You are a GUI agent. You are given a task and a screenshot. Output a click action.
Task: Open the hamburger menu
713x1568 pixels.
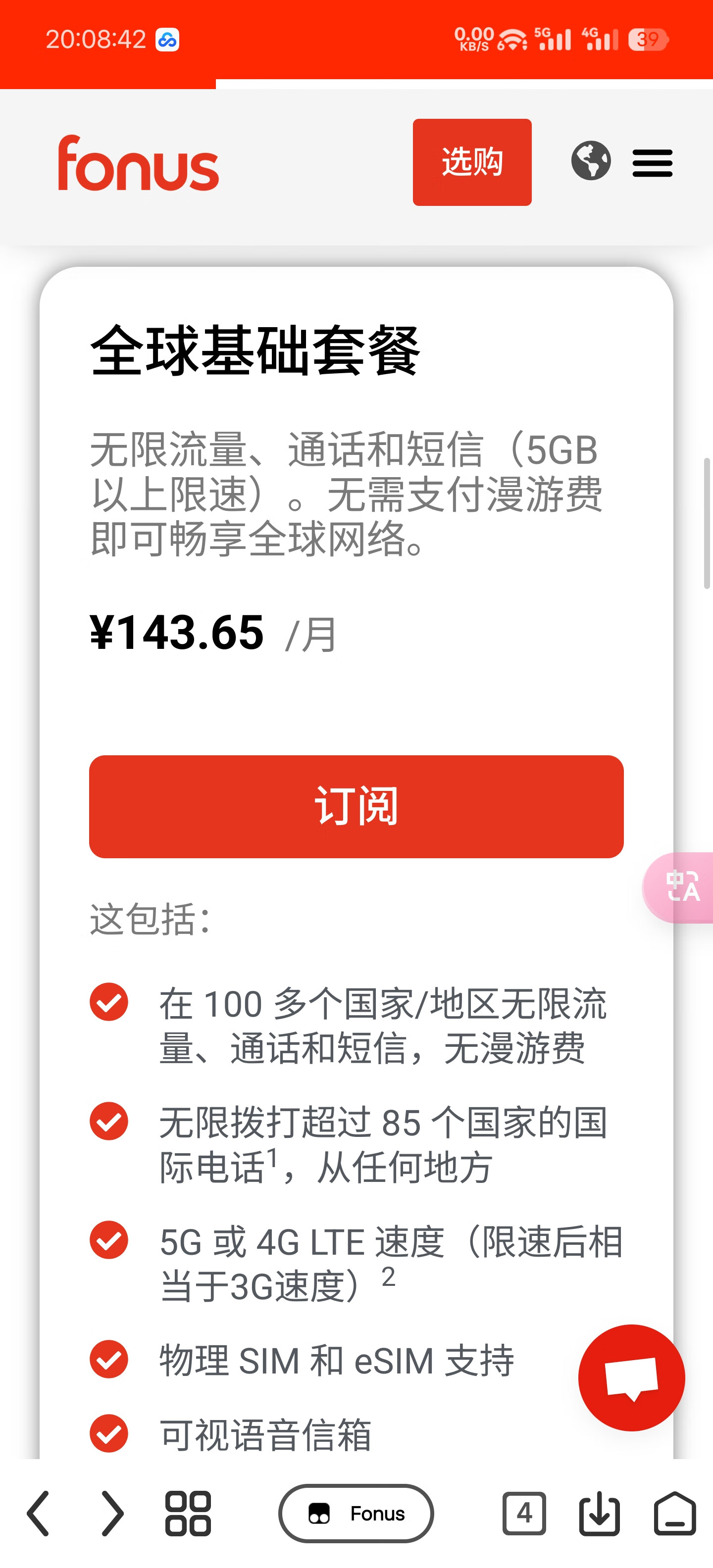(x=652, y=163)
